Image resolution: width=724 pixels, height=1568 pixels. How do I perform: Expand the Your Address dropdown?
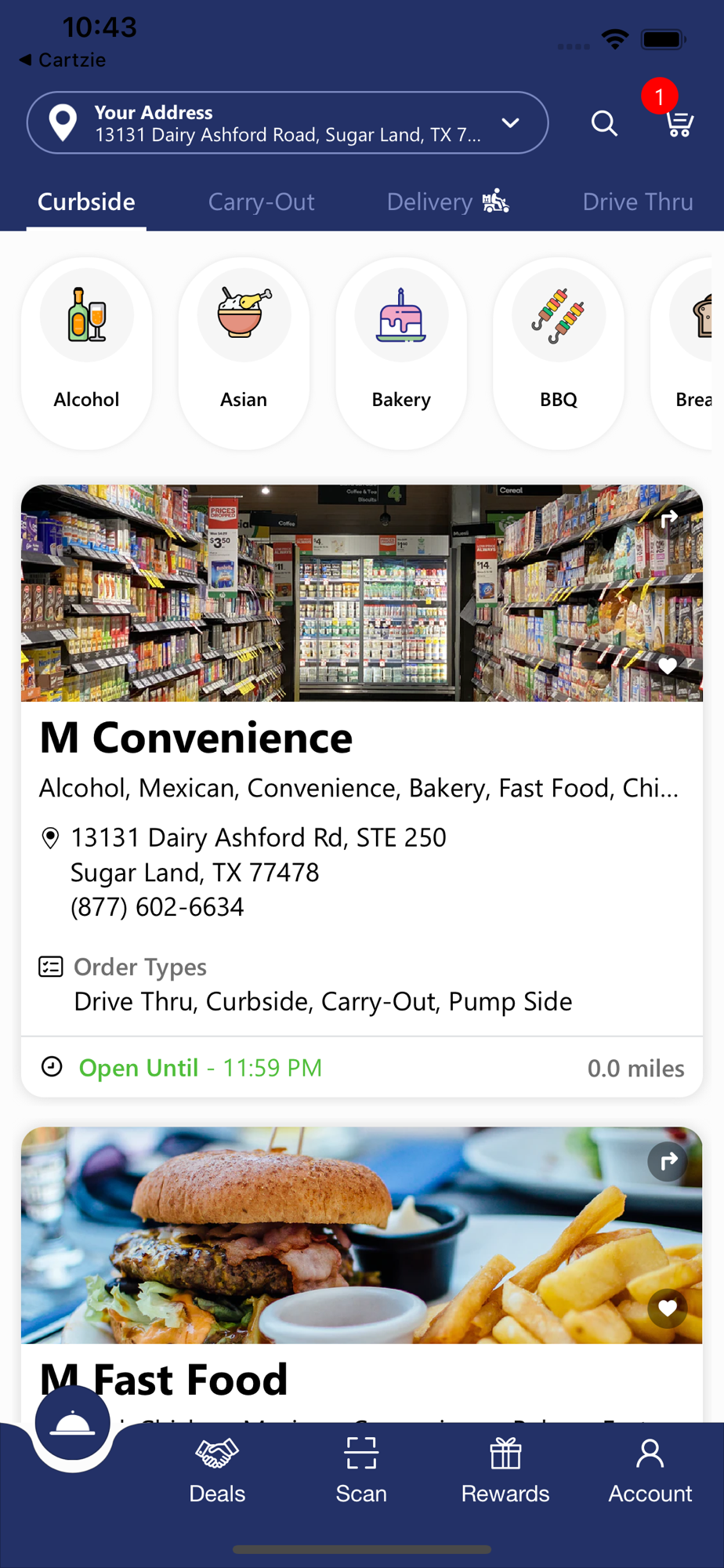pyautogui.click(x=510, y=123)
